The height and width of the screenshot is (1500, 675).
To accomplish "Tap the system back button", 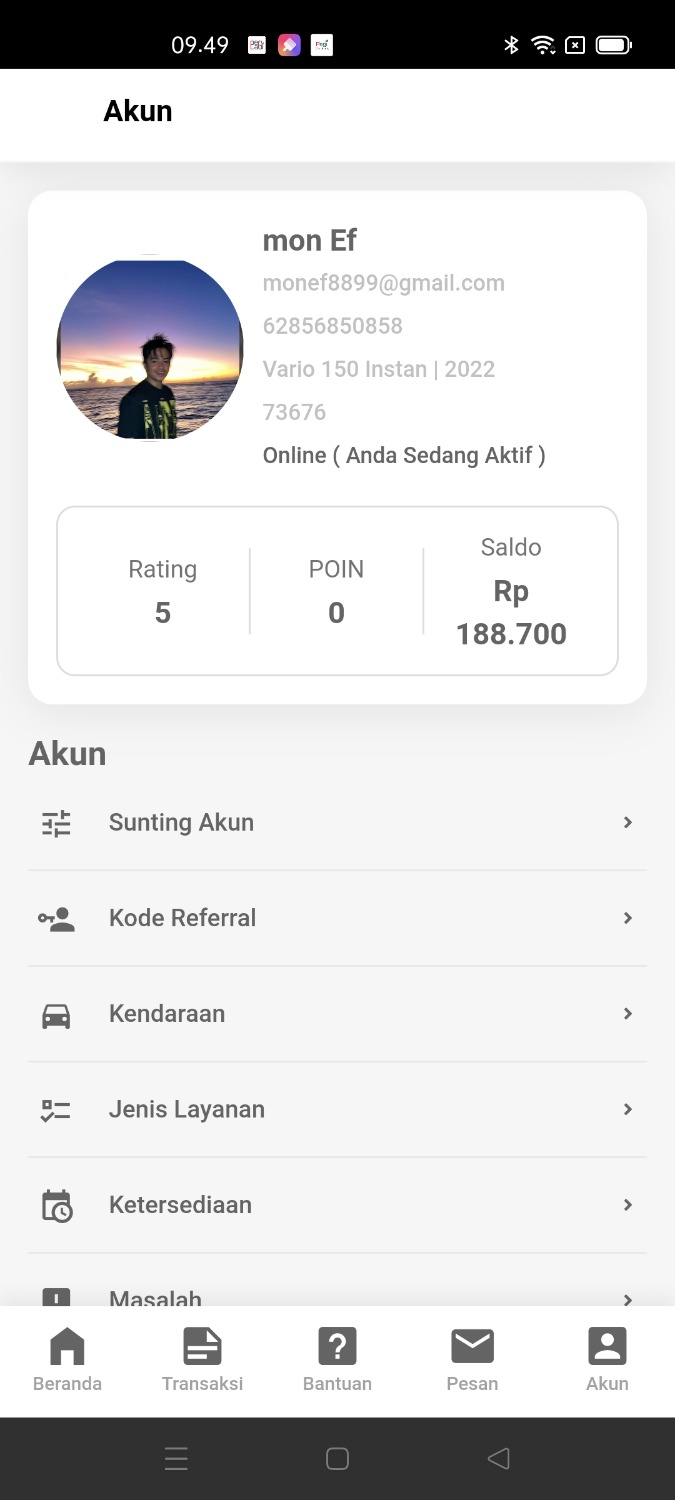I will pos(498,1459).
